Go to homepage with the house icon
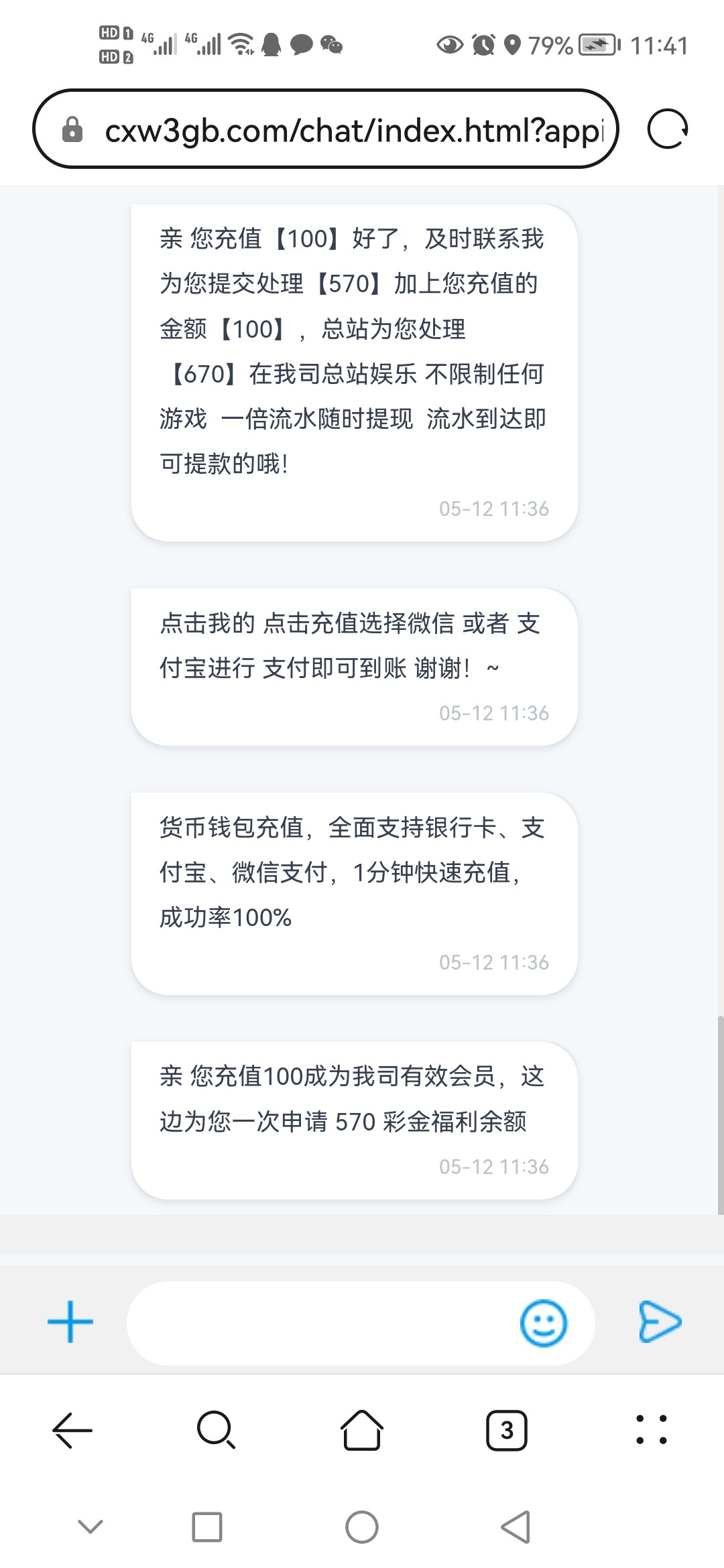 tap(361, 1431)
